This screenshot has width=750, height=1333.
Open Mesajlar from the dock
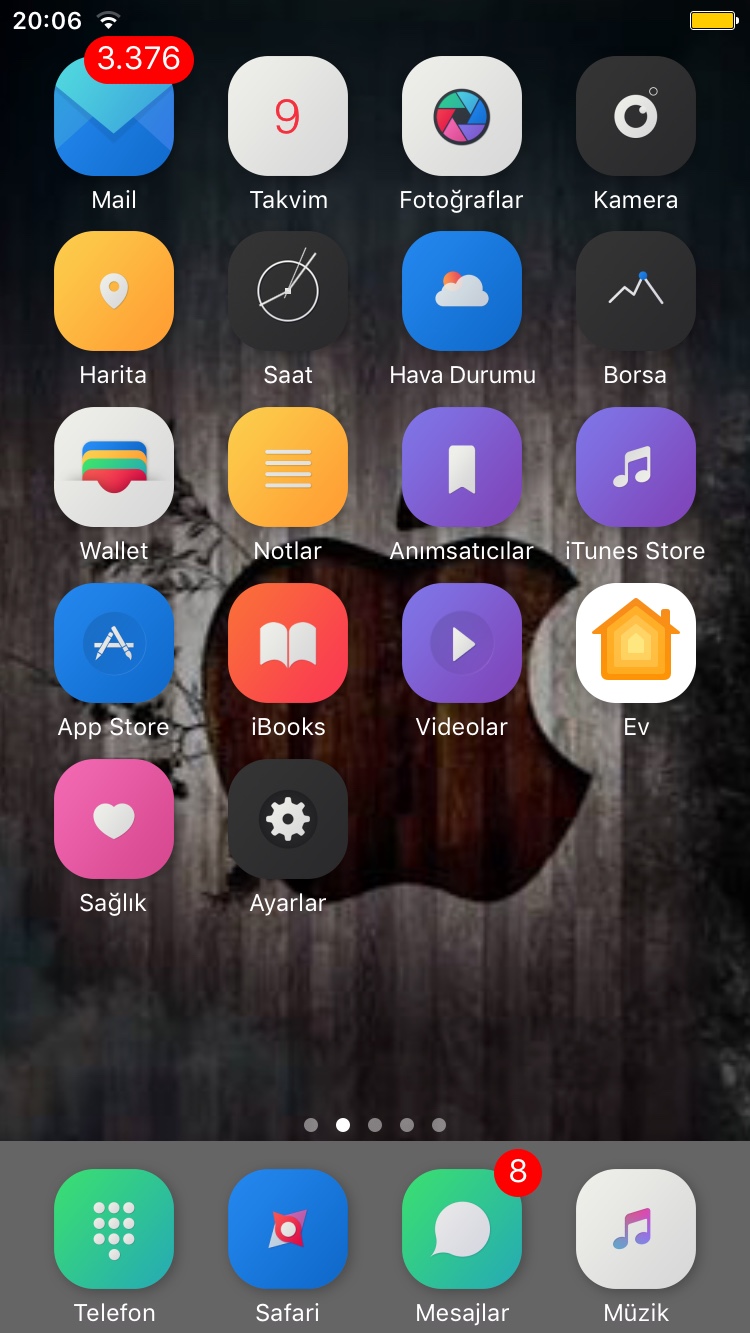point(462,1229)
